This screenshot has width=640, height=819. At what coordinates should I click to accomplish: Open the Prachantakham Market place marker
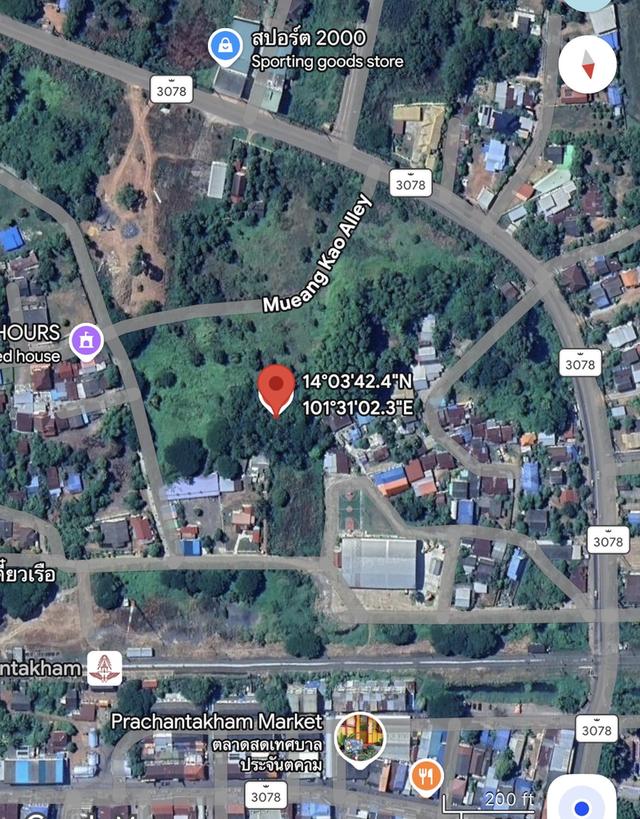pyautogui.click(x=359, y=739)
